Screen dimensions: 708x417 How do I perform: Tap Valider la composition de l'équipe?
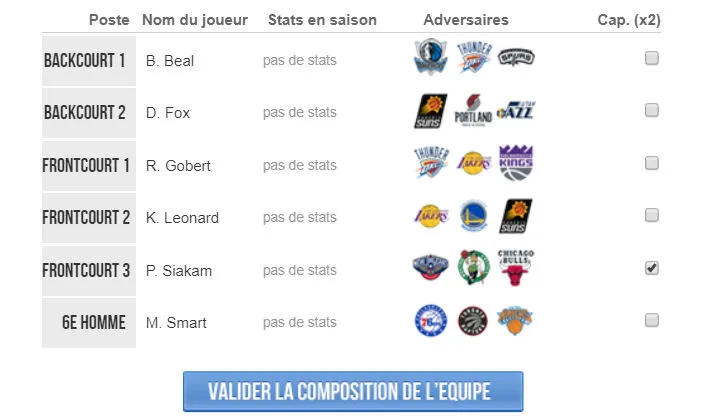point(352,391)
